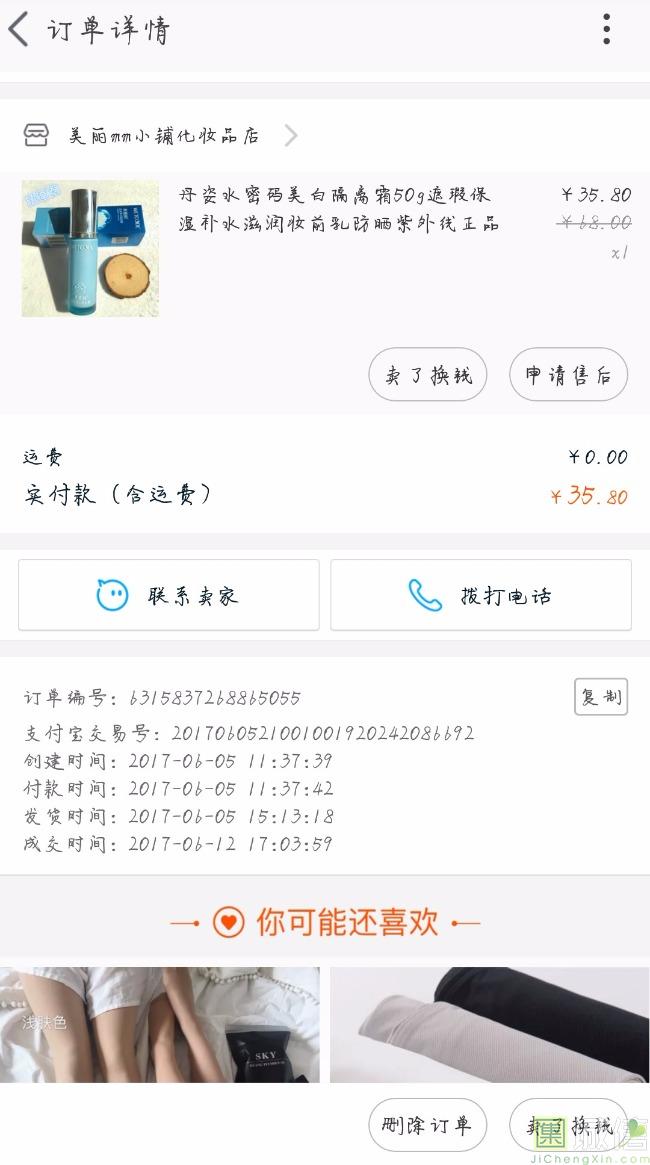The height and width of the screenshot is (1165, 650).
Task: Contact the seller via 联系卖家
Action: pos(168,595)
